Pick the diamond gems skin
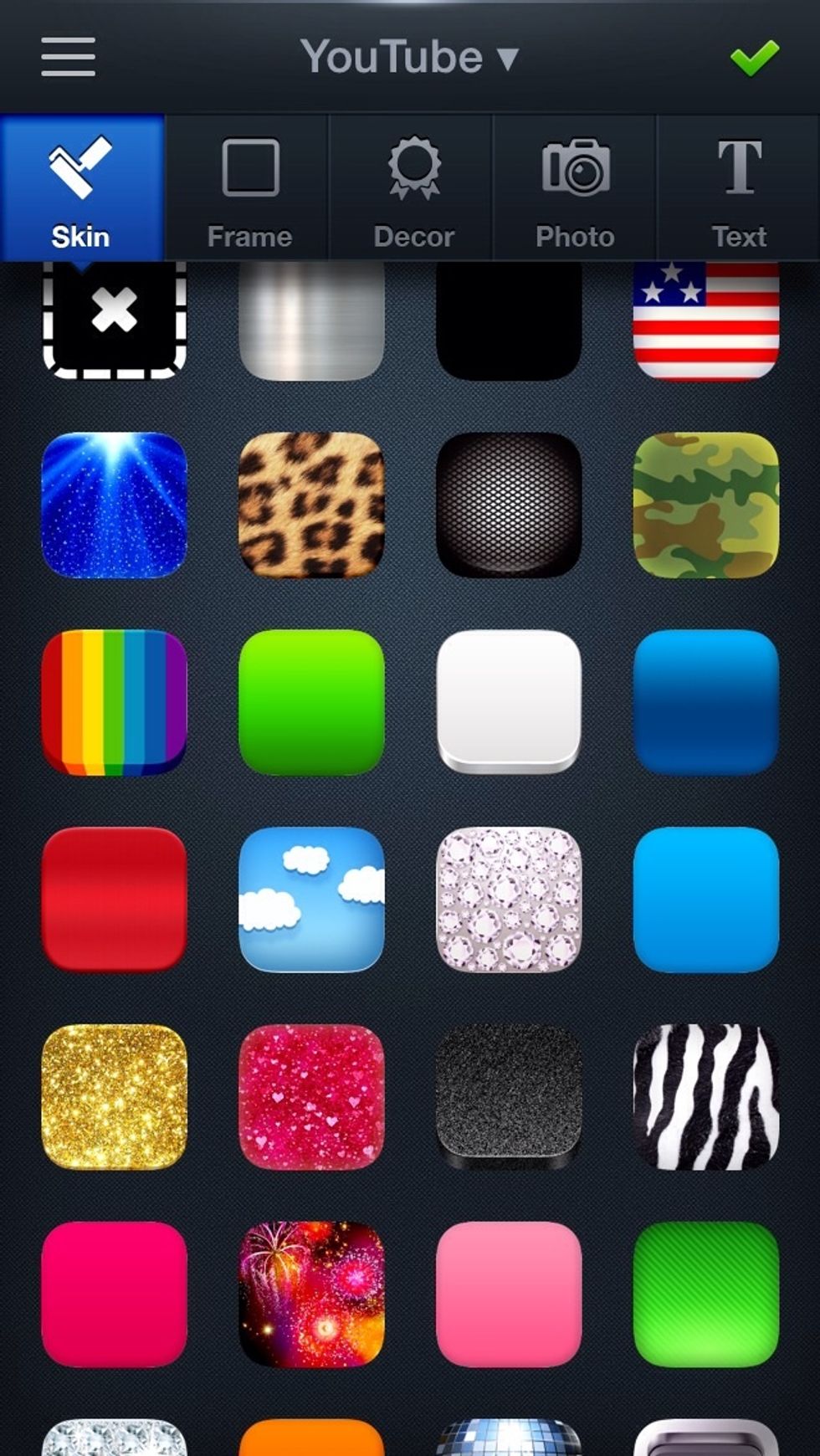The width and height of the screenshot is (820, 1456). tap(509, 900)
